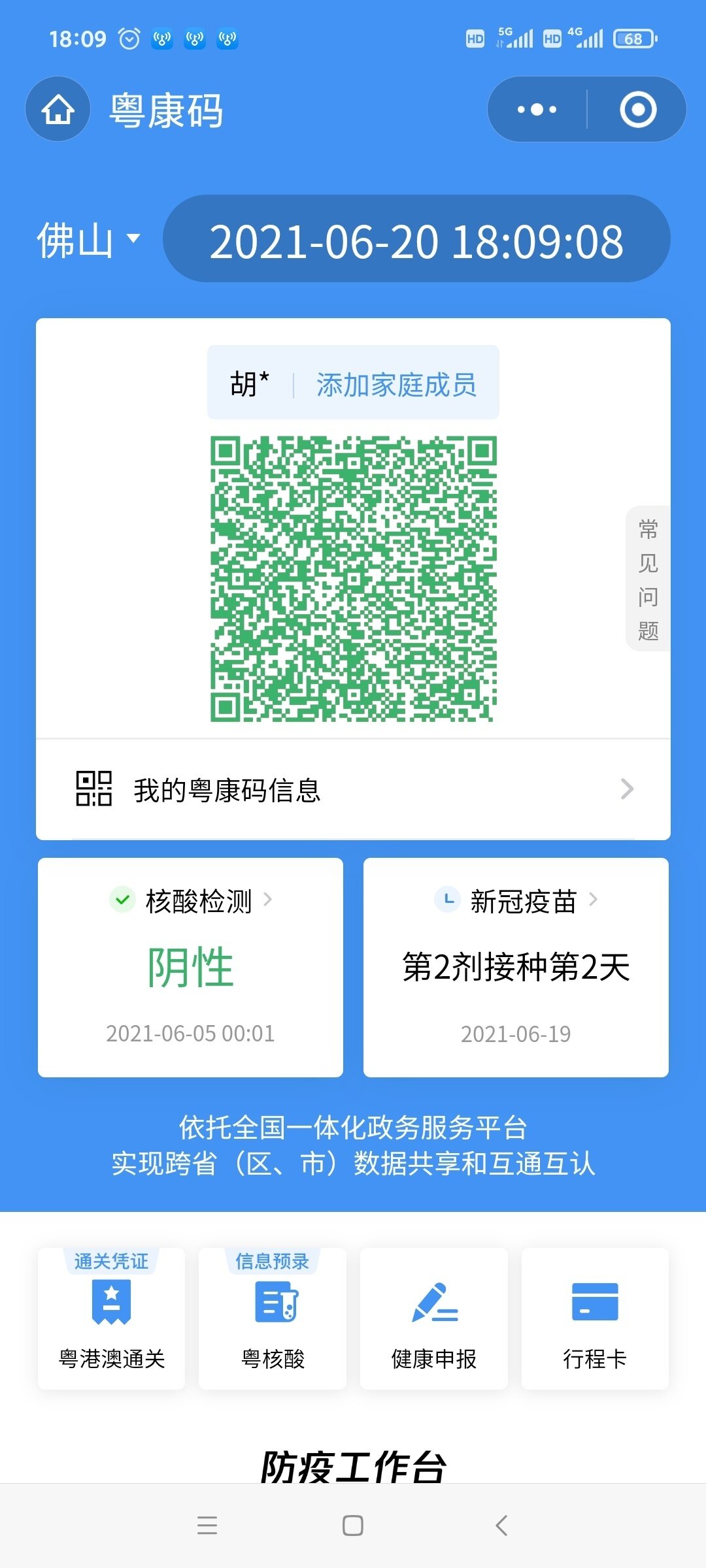The width and height of the screenshot is (706, 1568).
Task: Go to the mini program home icon
Action: coord(58,109)
